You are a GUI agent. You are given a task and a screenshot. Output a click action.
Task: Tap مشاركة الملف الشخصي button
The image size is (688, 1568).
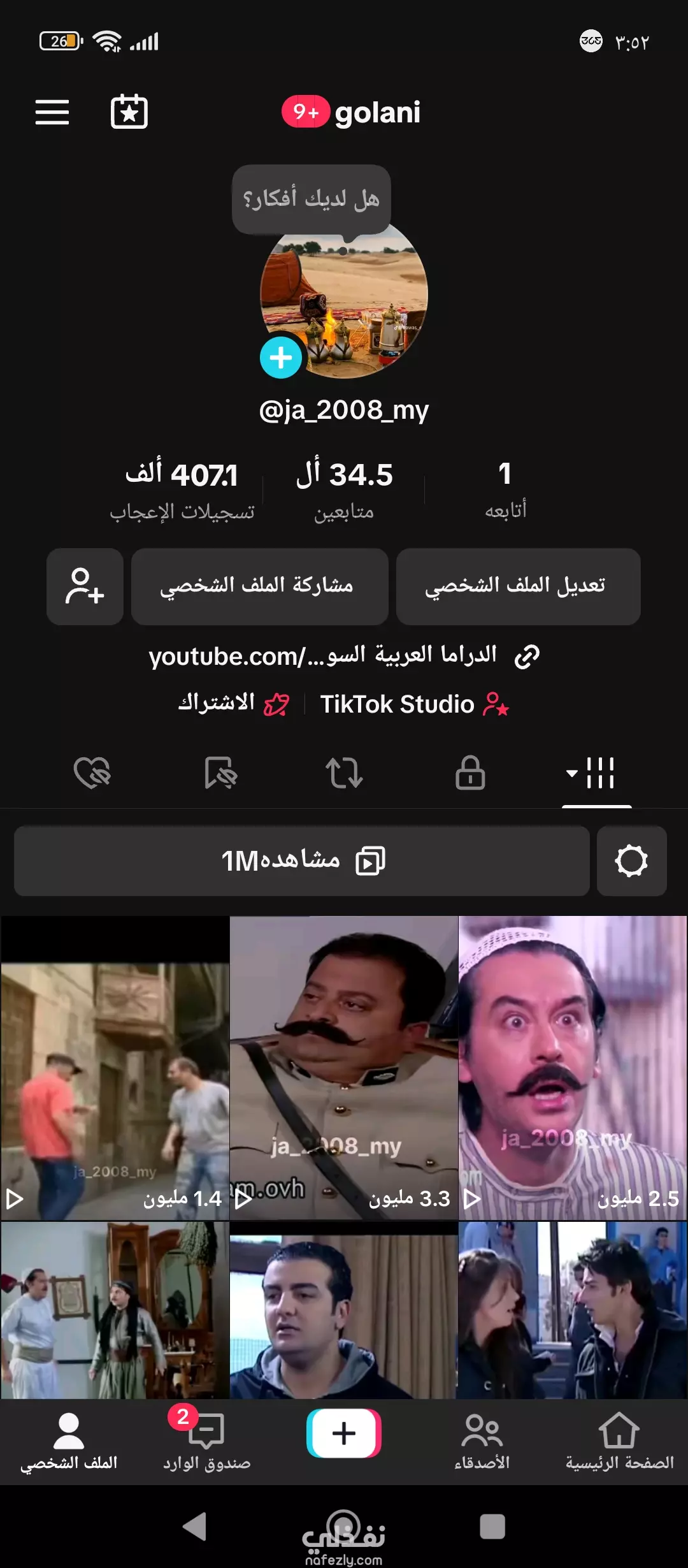(x=259, y=586)
